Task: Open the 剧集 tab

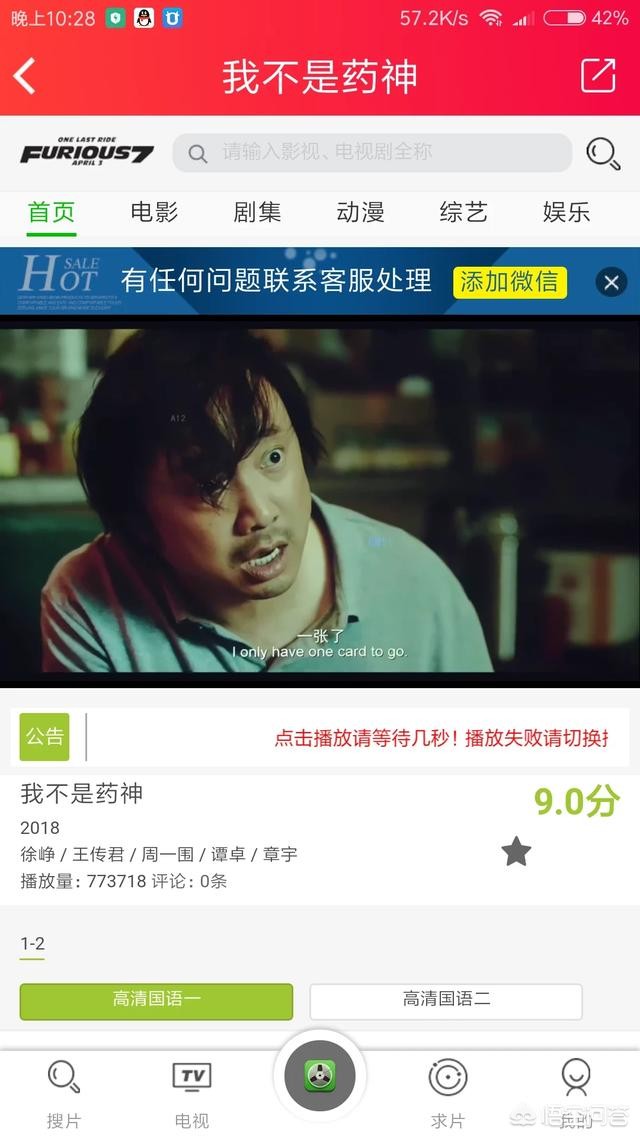Action: [257, 212]
